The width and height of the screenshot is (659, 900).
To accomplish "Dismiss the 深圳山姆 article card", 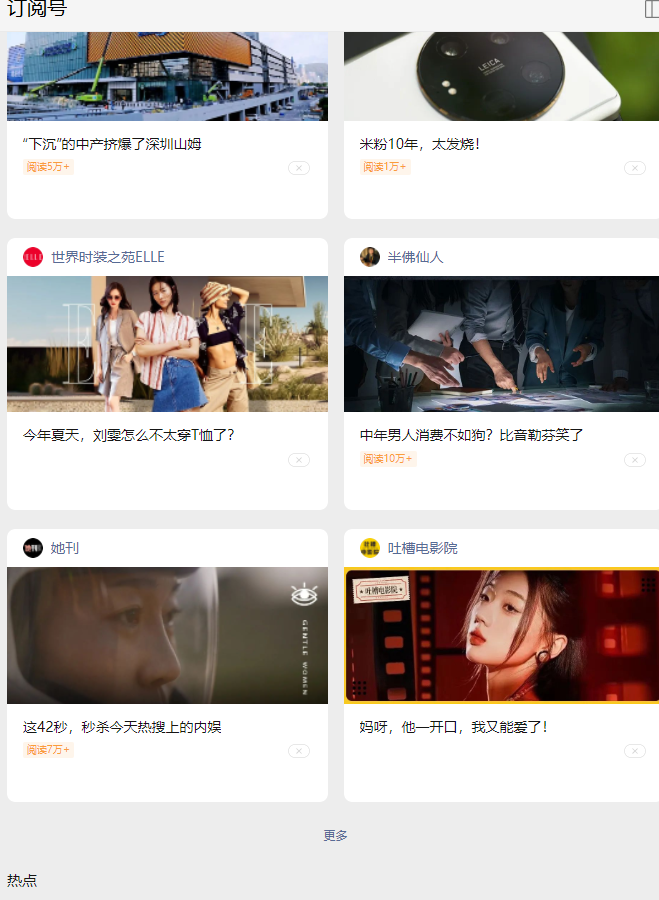I will point(299,168).
